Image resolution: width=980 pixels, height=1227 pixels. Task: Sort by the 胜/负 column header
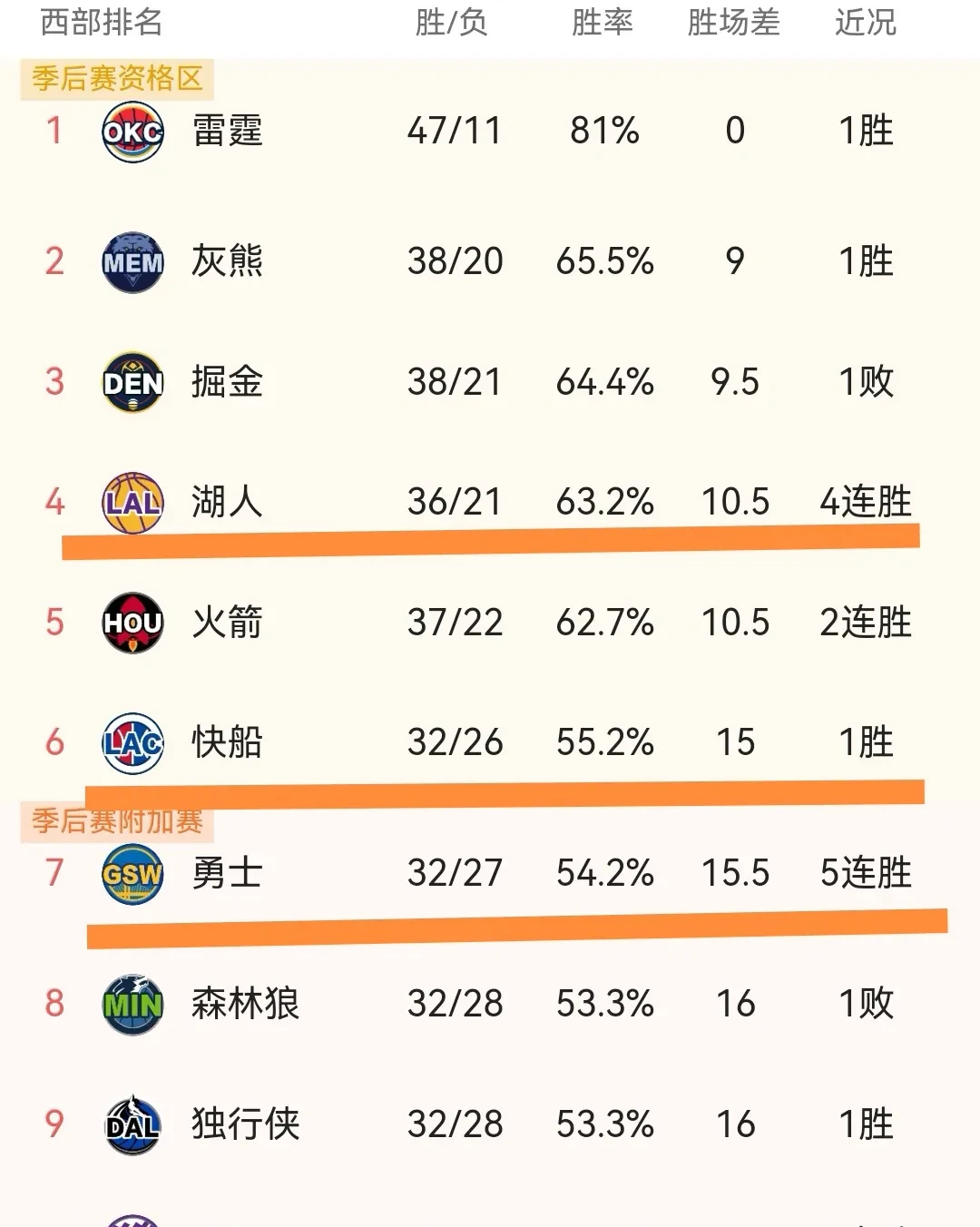tap(451, 25)
